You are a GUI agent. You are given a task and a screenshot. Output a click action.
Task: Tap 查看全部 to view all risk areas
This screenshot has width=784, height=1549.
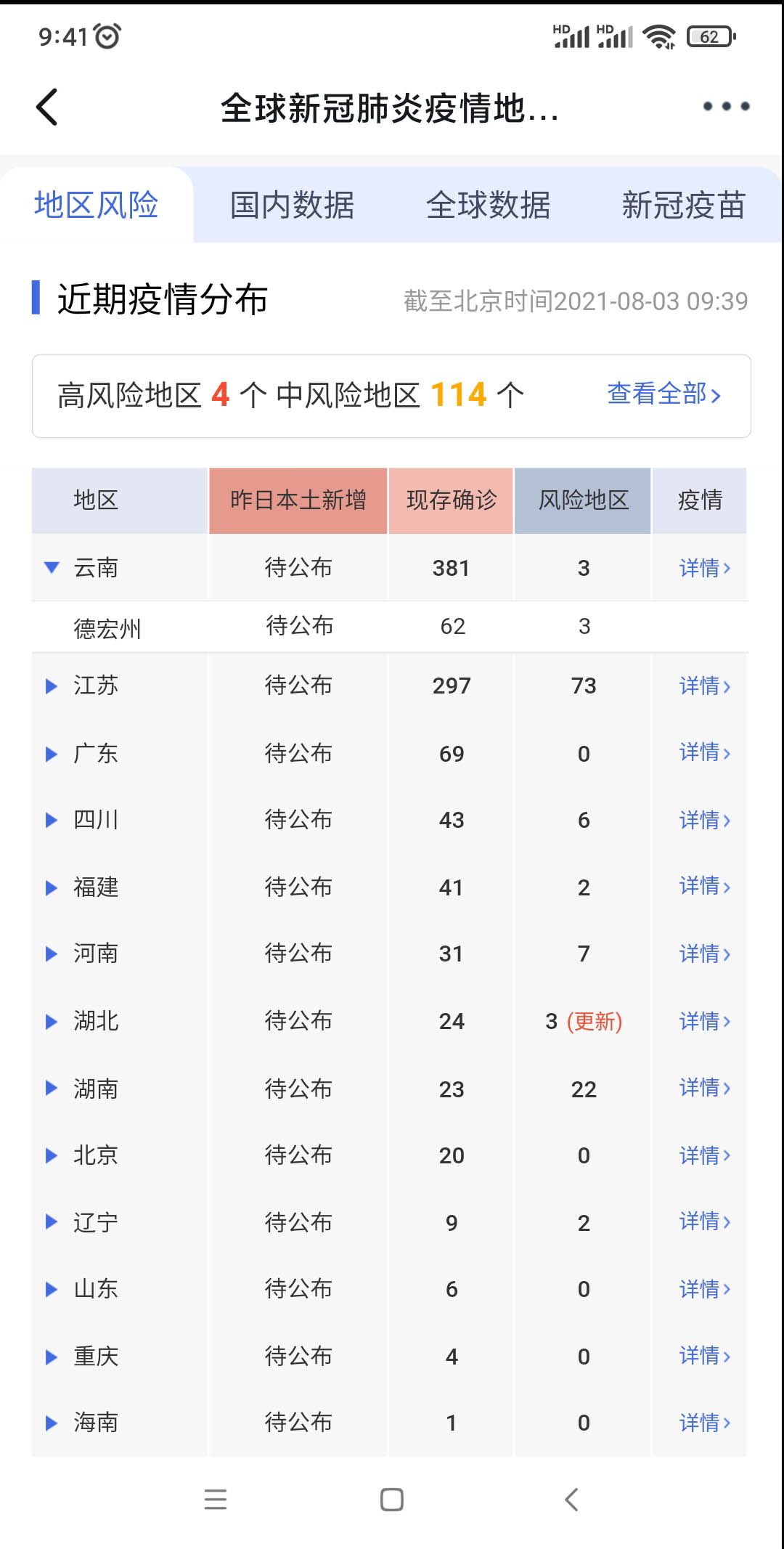(663, 394)
